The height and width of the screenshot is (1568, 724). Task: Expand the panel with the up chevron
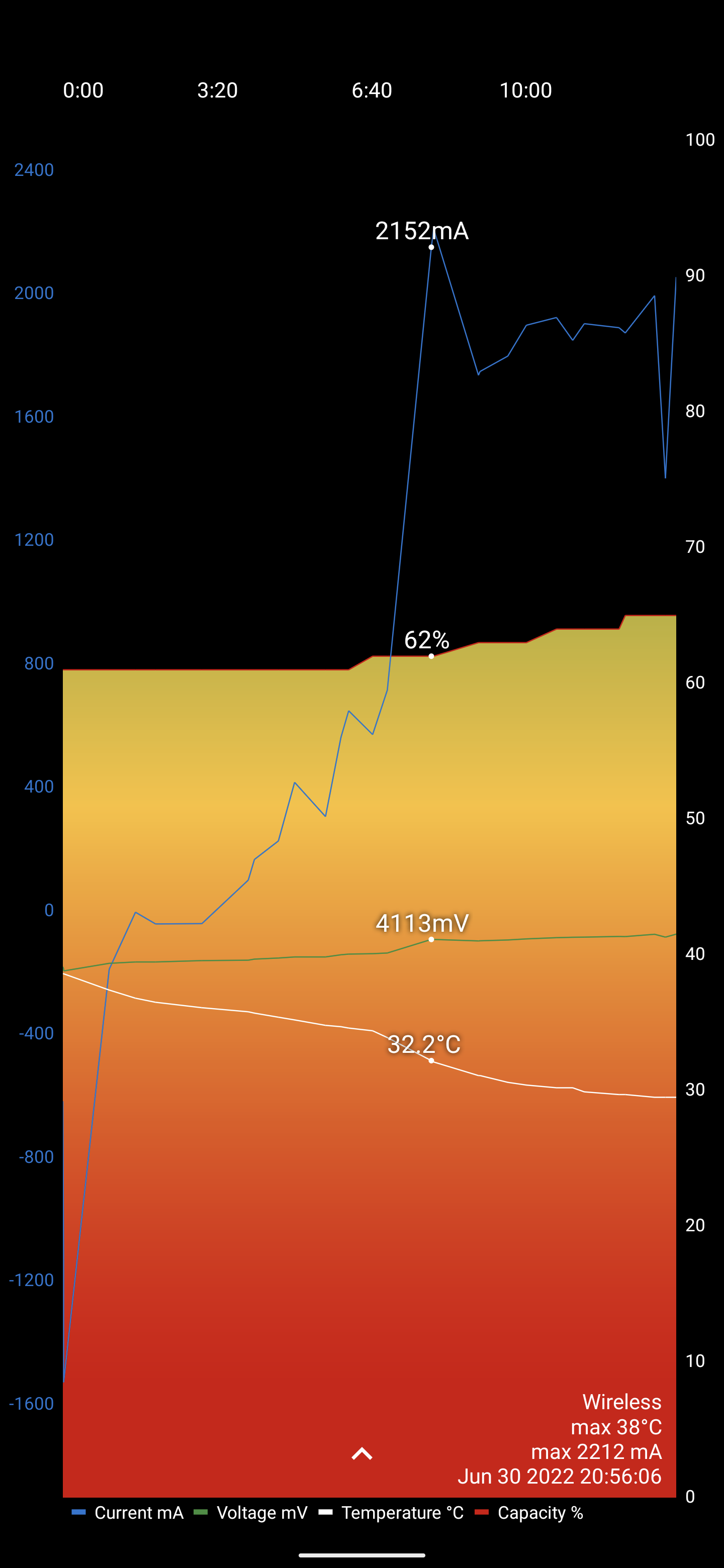pyautogui.click(x=361, y=1453)
